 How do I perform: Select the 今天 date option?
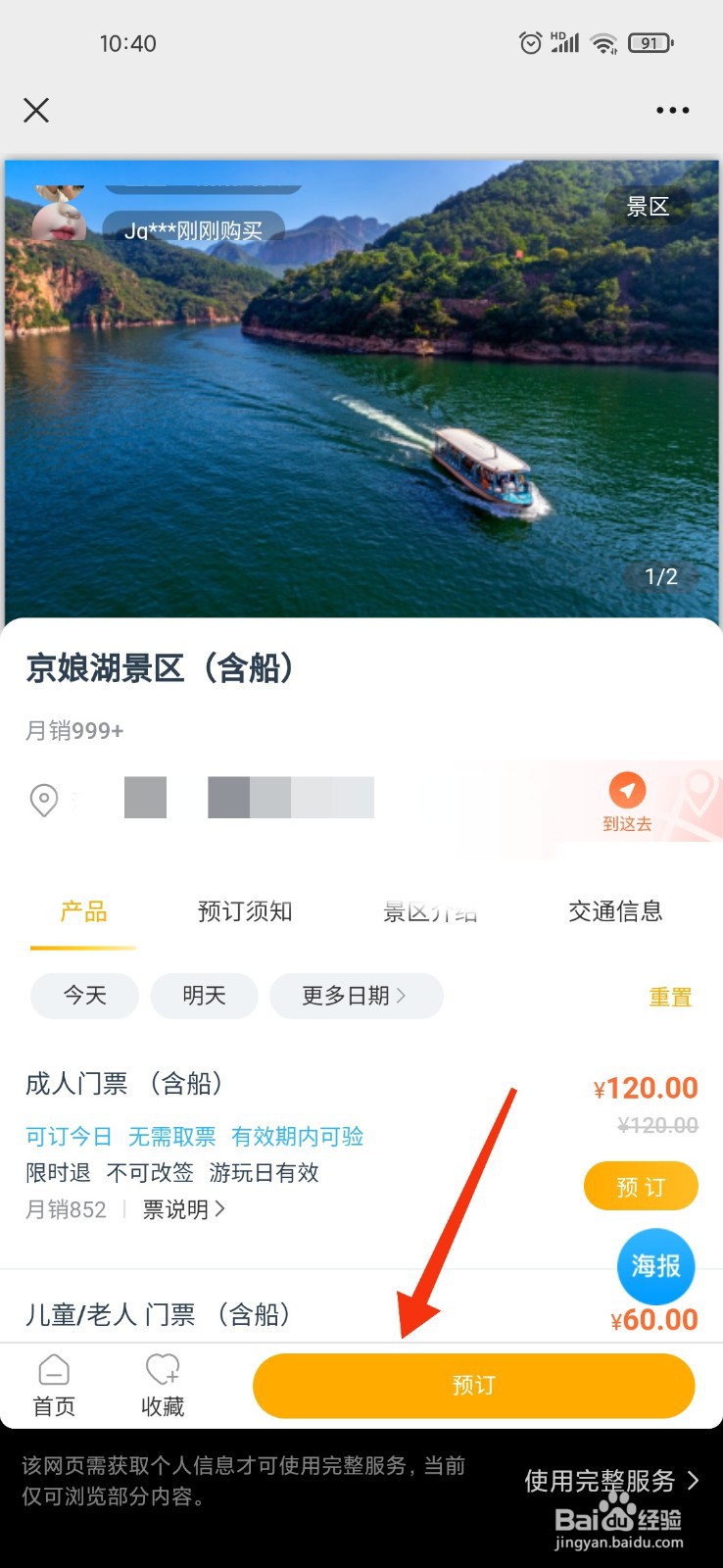tap(84, 996)
